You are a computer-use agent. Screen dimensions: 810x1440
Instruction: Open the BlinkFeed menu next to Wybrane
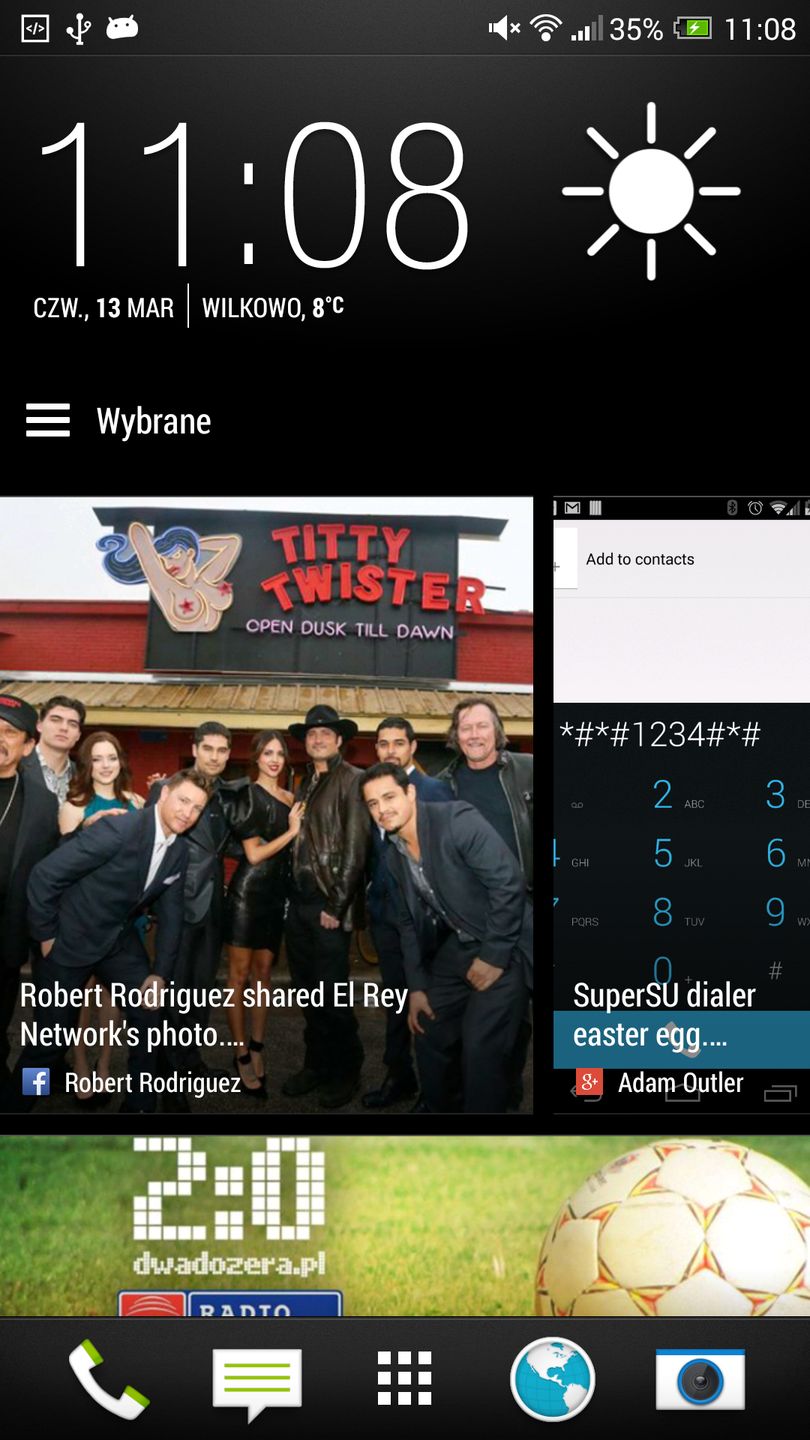[48, 421]
